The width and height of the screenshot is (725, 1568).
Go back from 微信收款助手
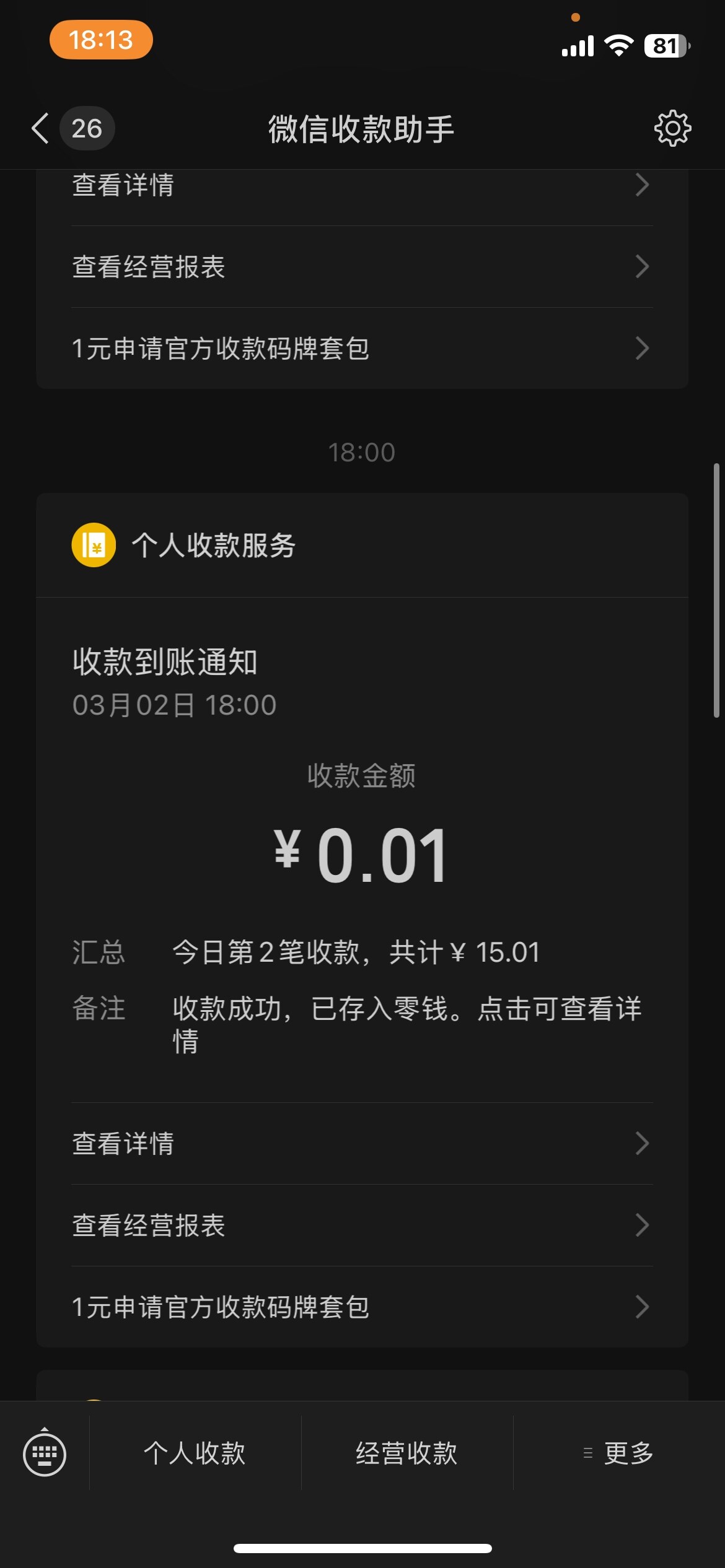(x=41, y=129)
